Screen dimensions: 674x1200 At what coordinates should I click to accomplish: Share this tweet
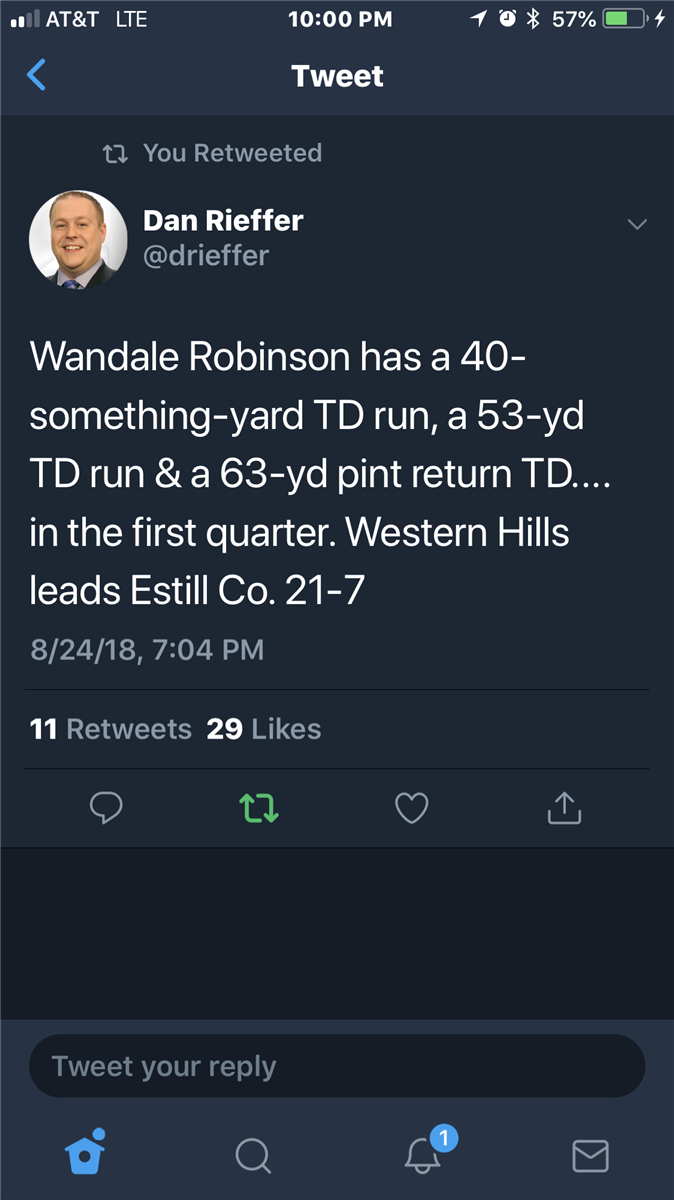564,808
